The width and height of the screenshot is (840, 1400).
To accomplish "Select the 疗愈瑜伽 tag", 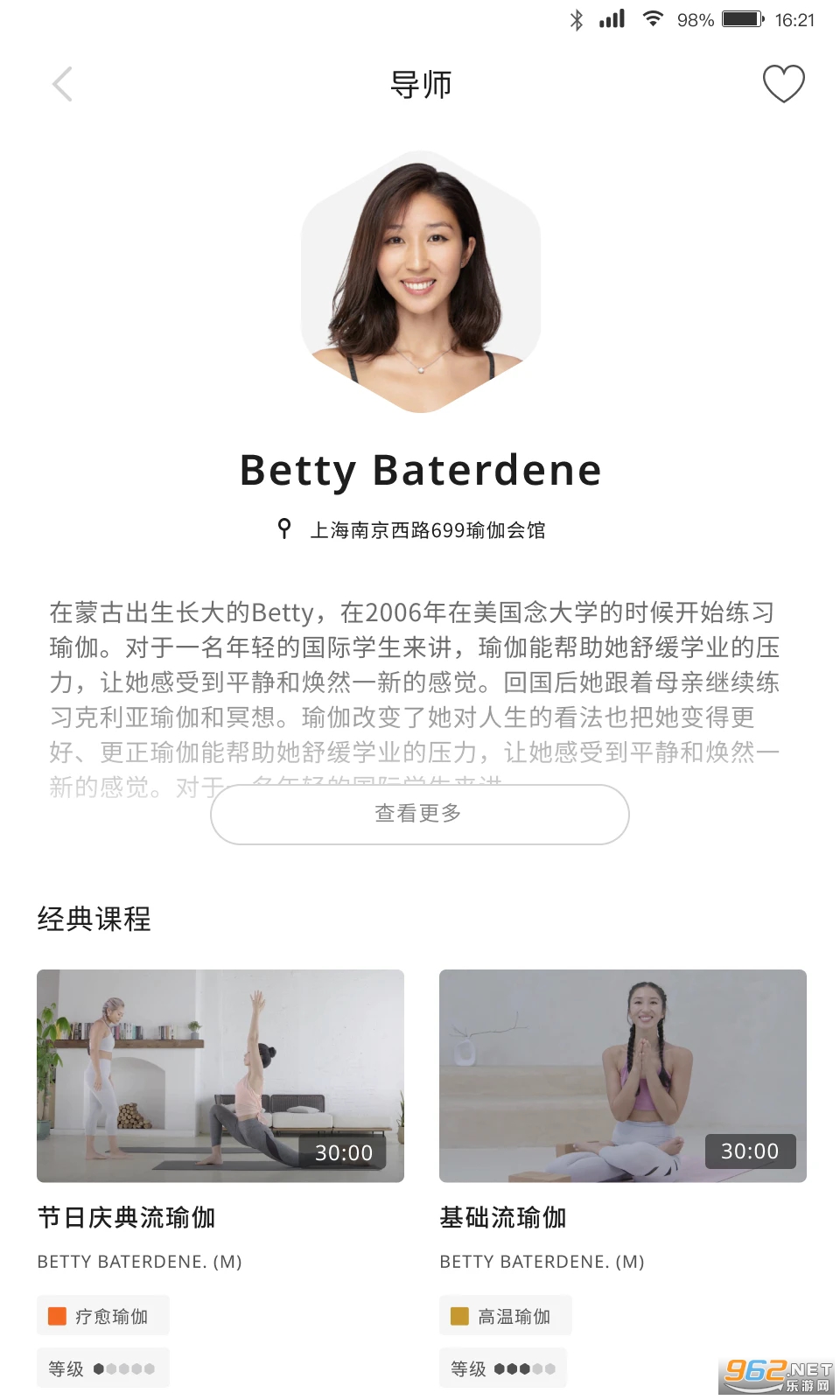I will (103, 1316).
